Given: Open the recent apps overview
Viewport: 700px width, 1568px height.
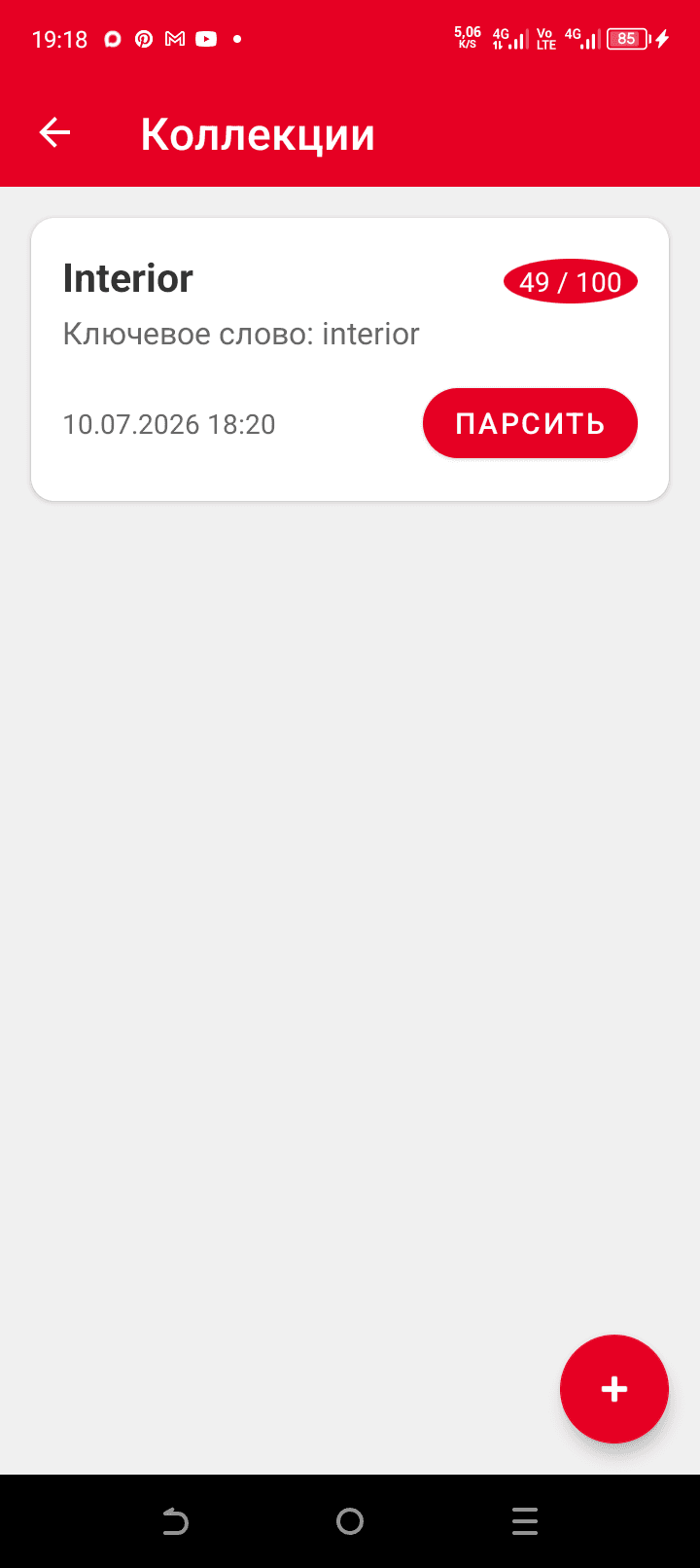Looking at the screenshot, I should click(x=525, y=1521).
